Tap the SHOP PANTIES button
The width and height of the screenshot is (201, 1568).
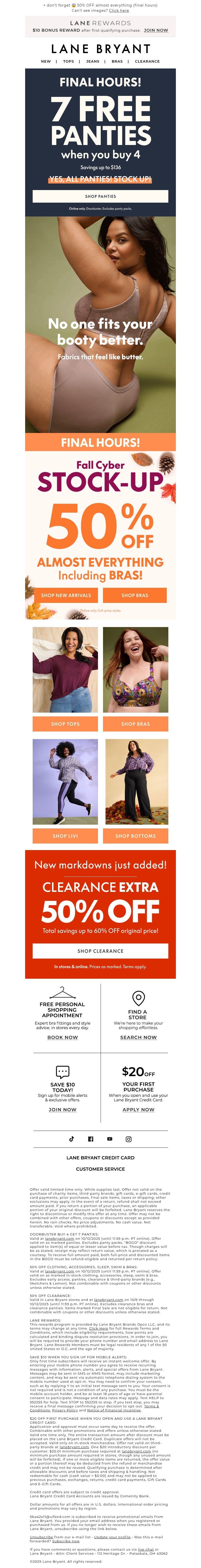(100, 196)
